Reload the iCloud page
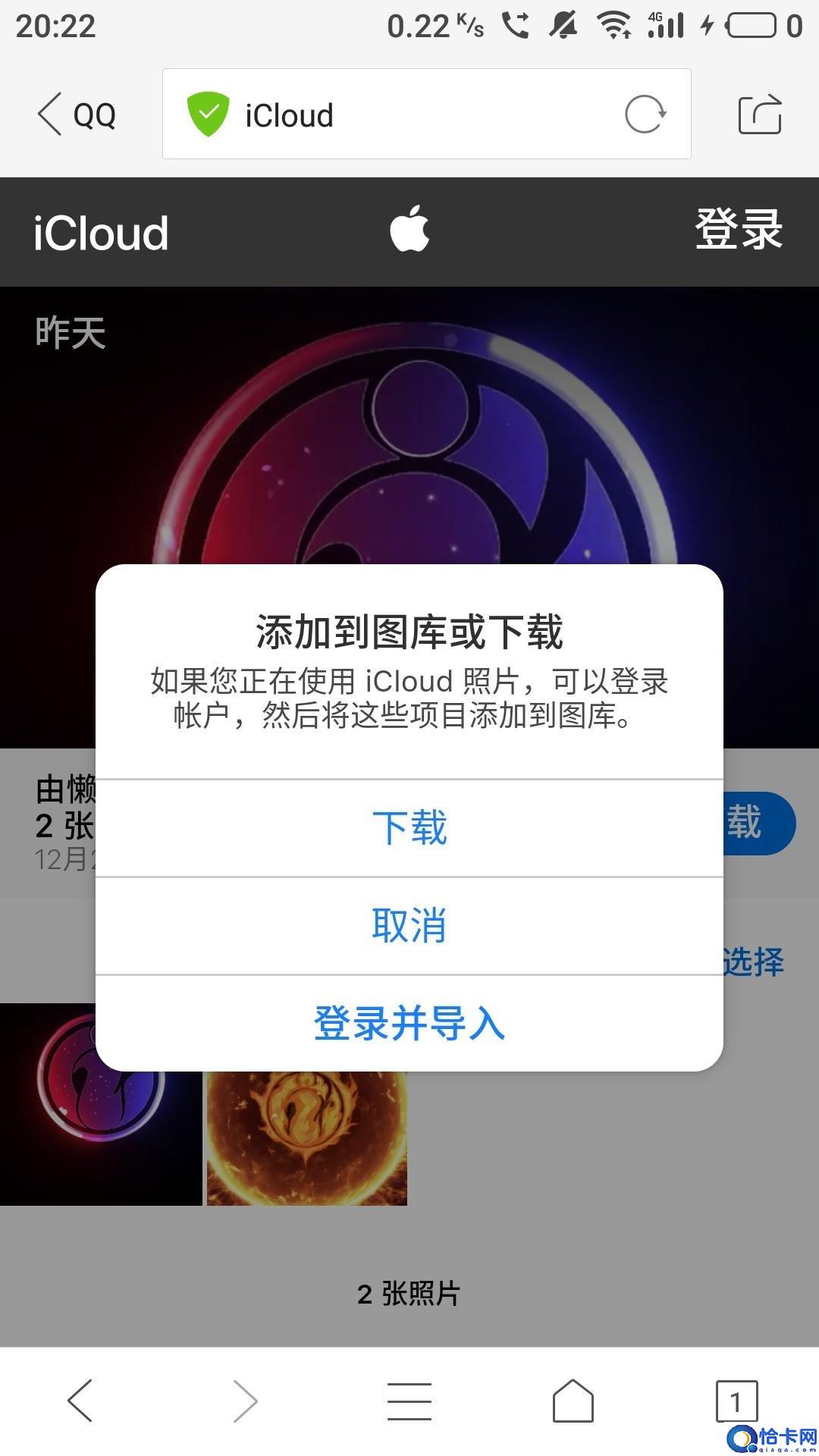Image resolution: width=819 pixels, height=1456 pixels. 644,115
